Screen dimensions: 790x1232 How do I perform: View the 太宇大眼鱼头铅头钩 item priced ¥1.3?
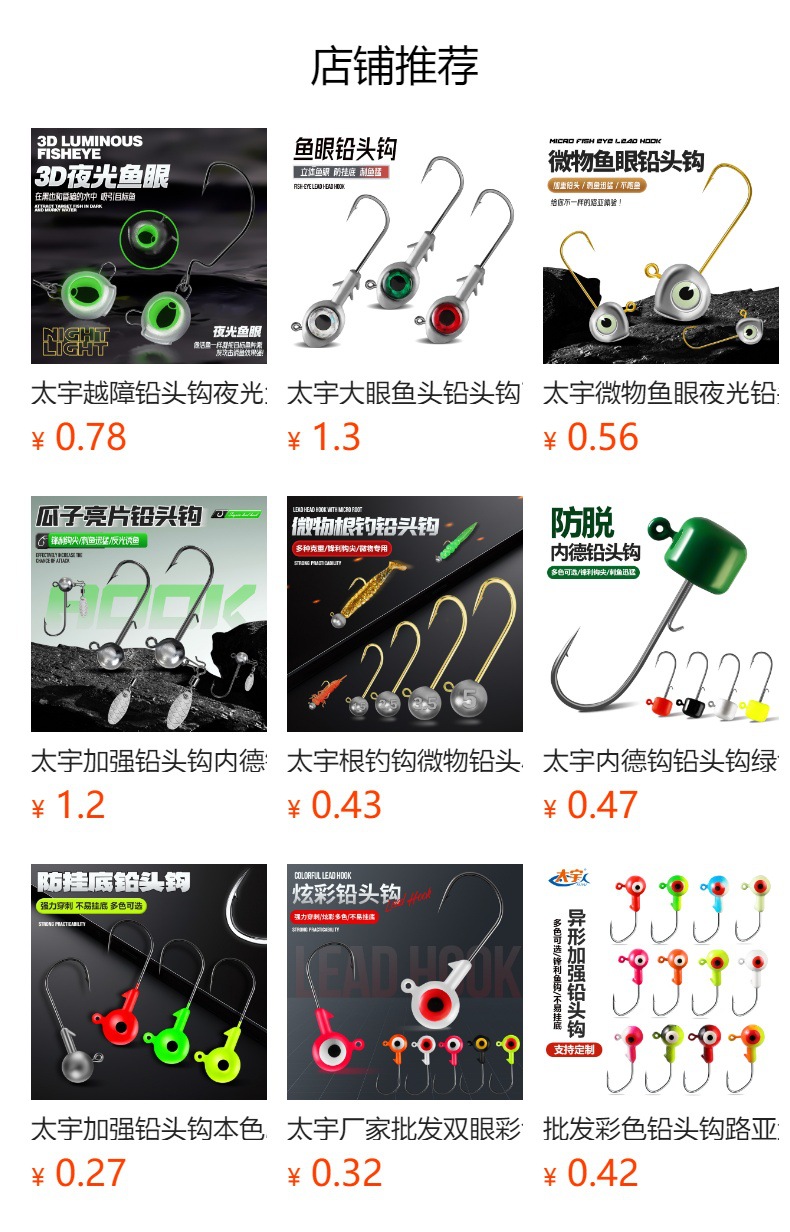(404, 246)
